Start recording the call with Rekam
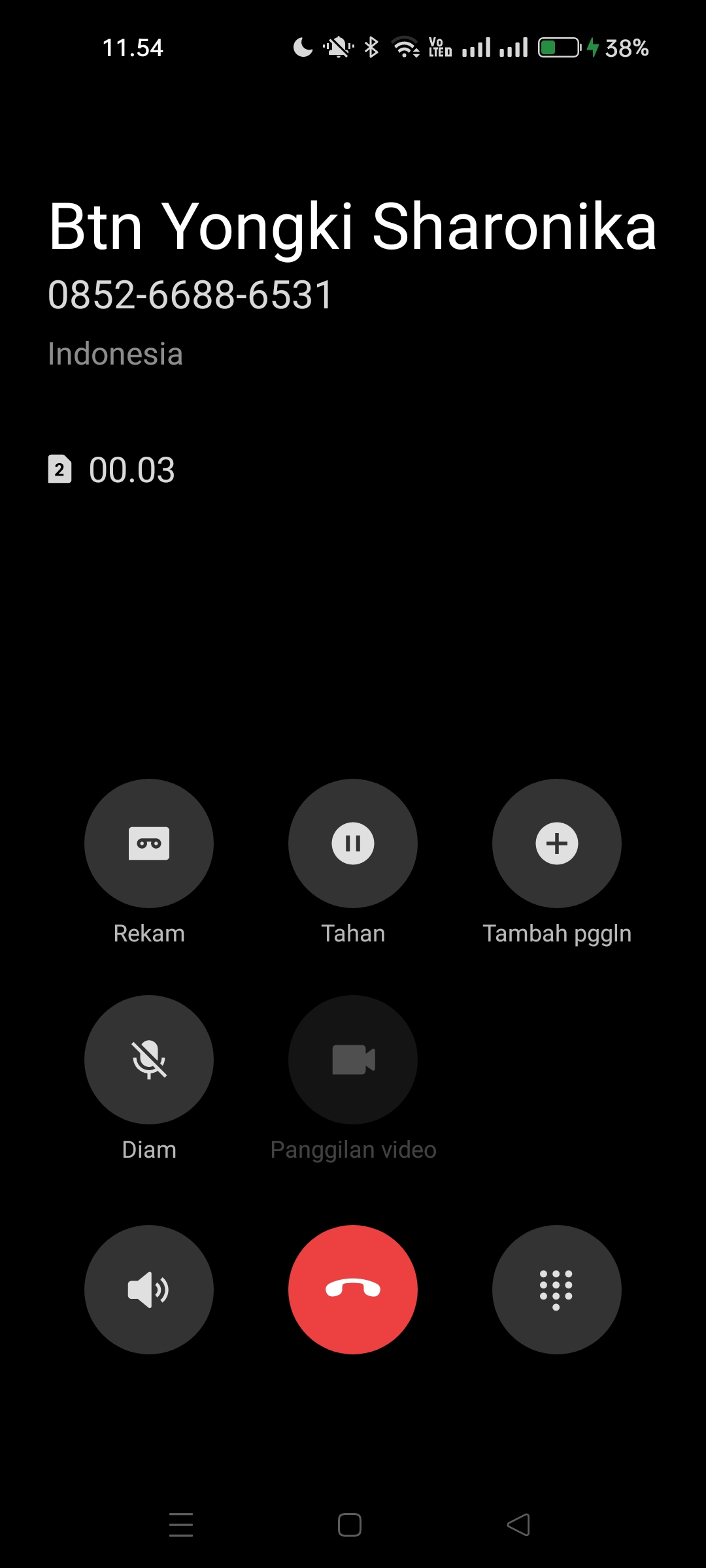Image resolution: width=706 pixels, height=1568 pixels. pos(149,843)
